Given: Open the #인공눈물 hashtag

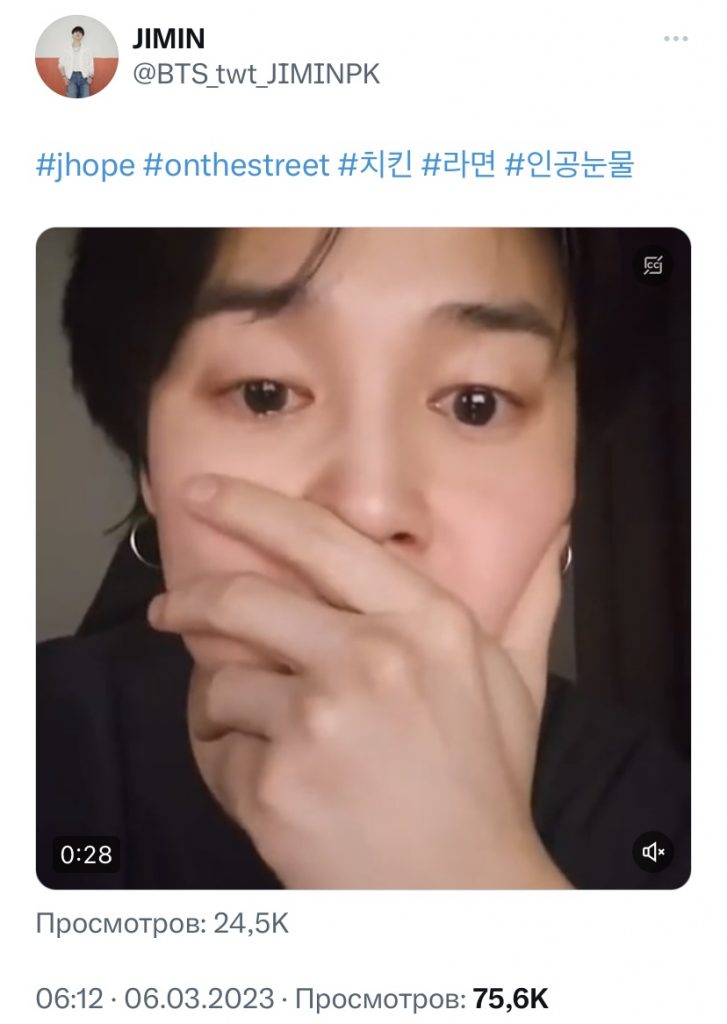Looking at the screenshot, I should 570,165.
